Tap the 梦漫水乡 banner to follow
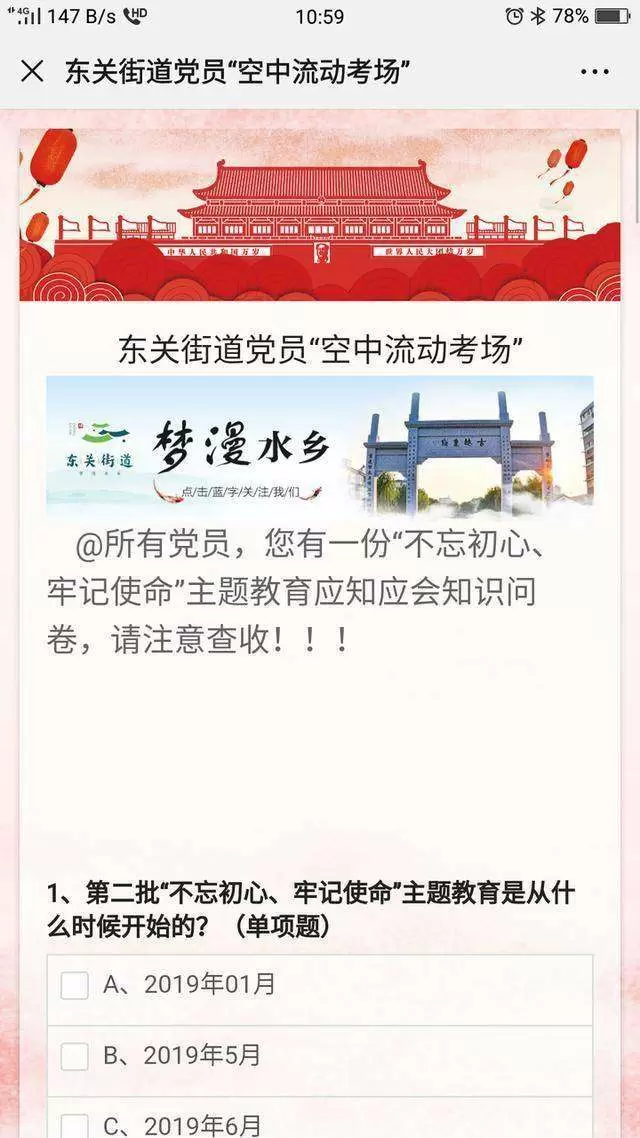 point(319,445)
